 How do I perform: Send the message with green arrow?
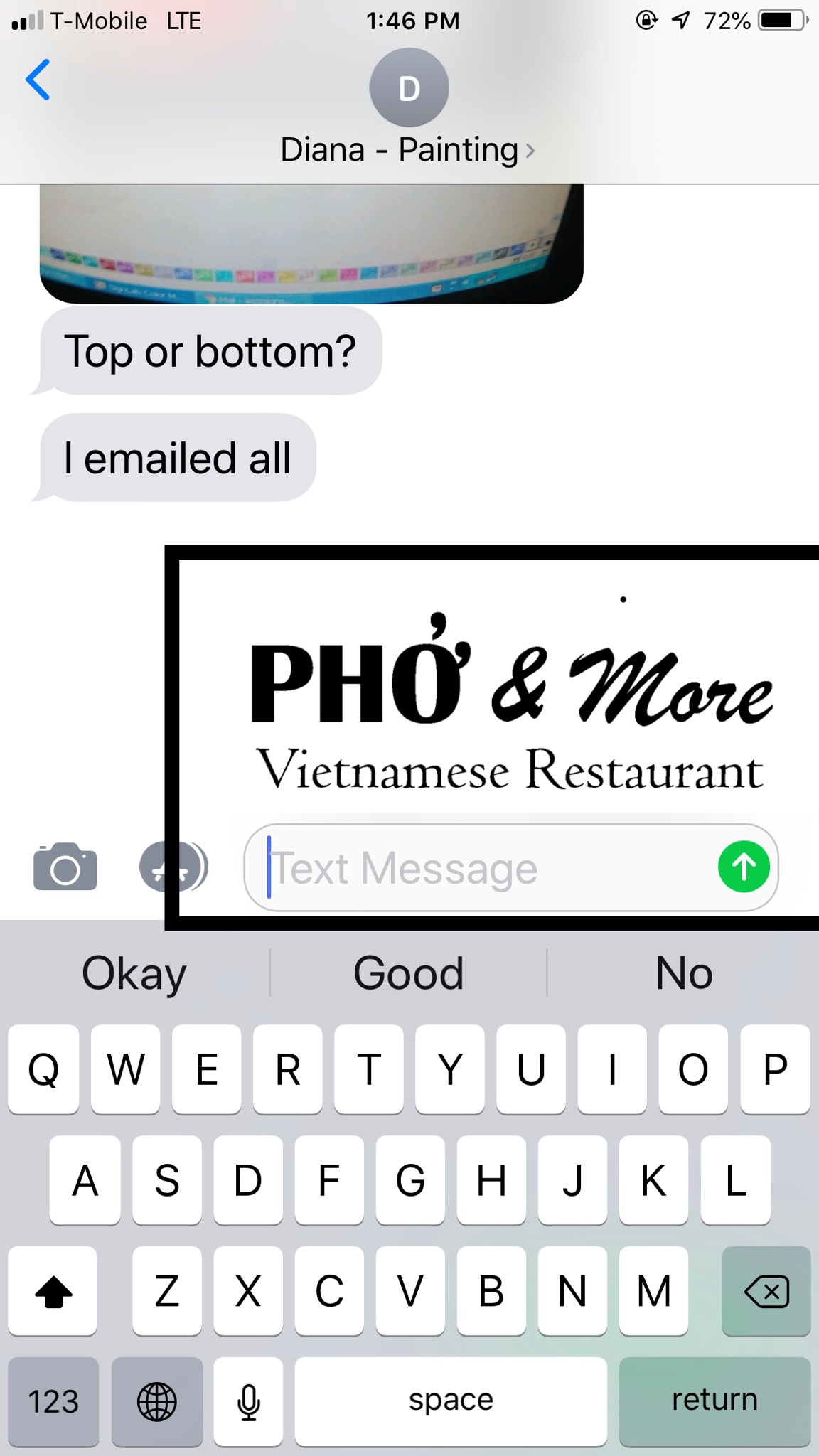(x=744, y=867)
